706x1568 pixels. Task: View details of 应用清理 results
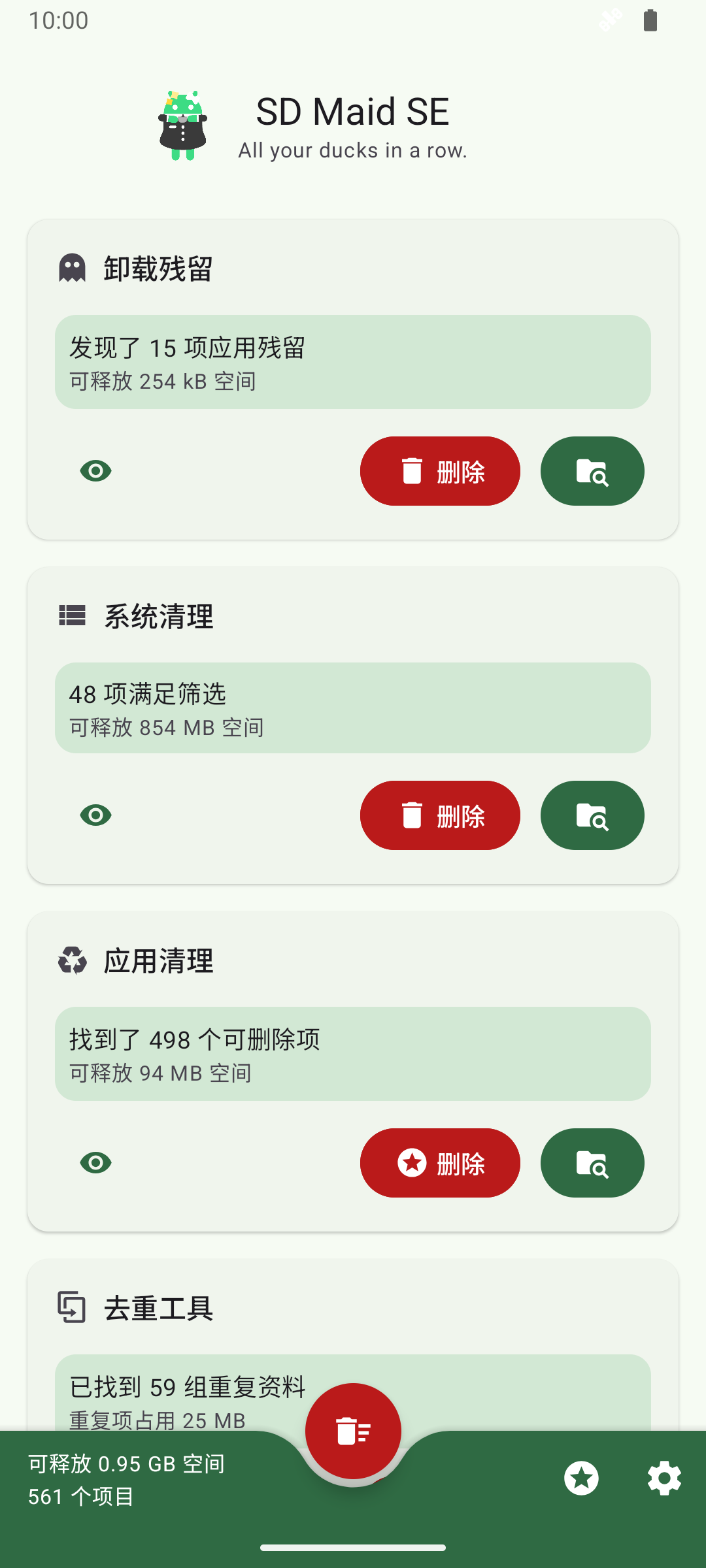click(x=95, y=1162)
